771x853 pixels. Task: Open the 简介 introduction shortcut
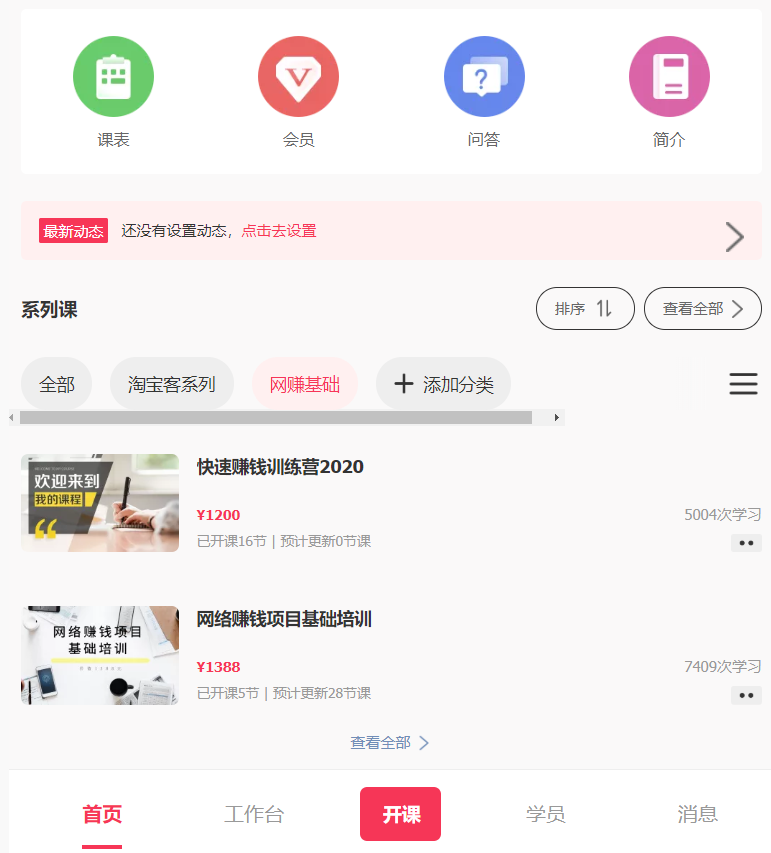tap(669, 78)
